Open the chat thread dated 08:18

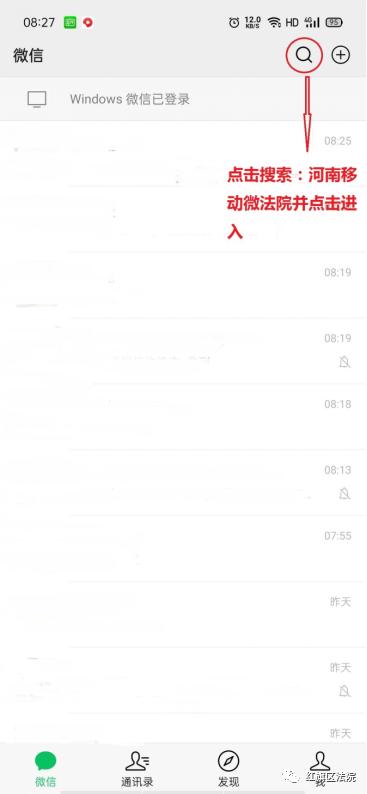point(183,417)
